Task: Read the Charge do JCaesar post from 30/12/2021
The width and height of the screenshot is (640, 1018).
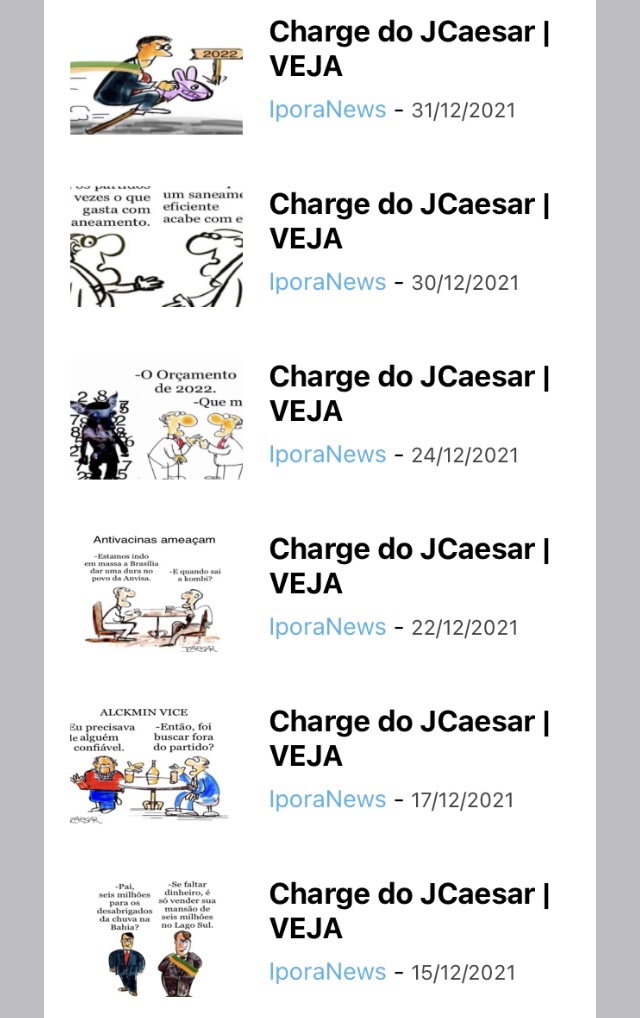Action: (x=409, y=221)
